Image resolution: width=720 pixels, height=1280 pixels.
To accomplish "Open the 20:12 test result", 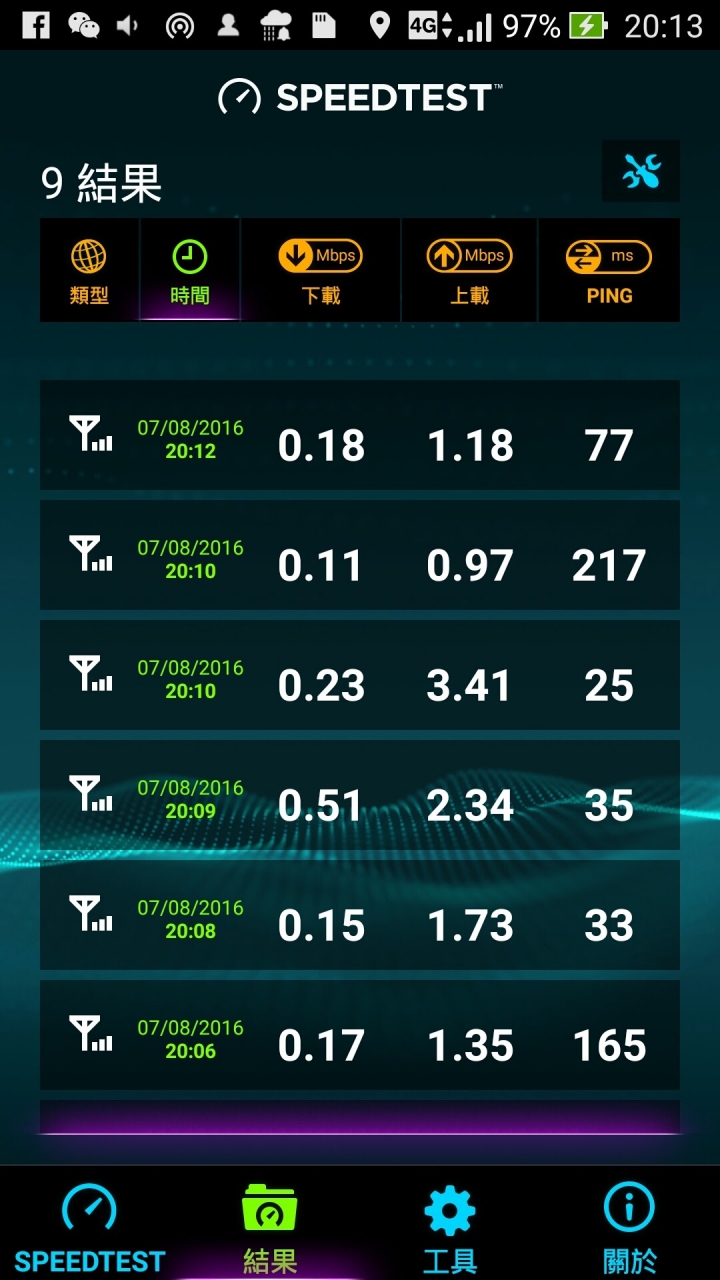I will pos(360,436).
